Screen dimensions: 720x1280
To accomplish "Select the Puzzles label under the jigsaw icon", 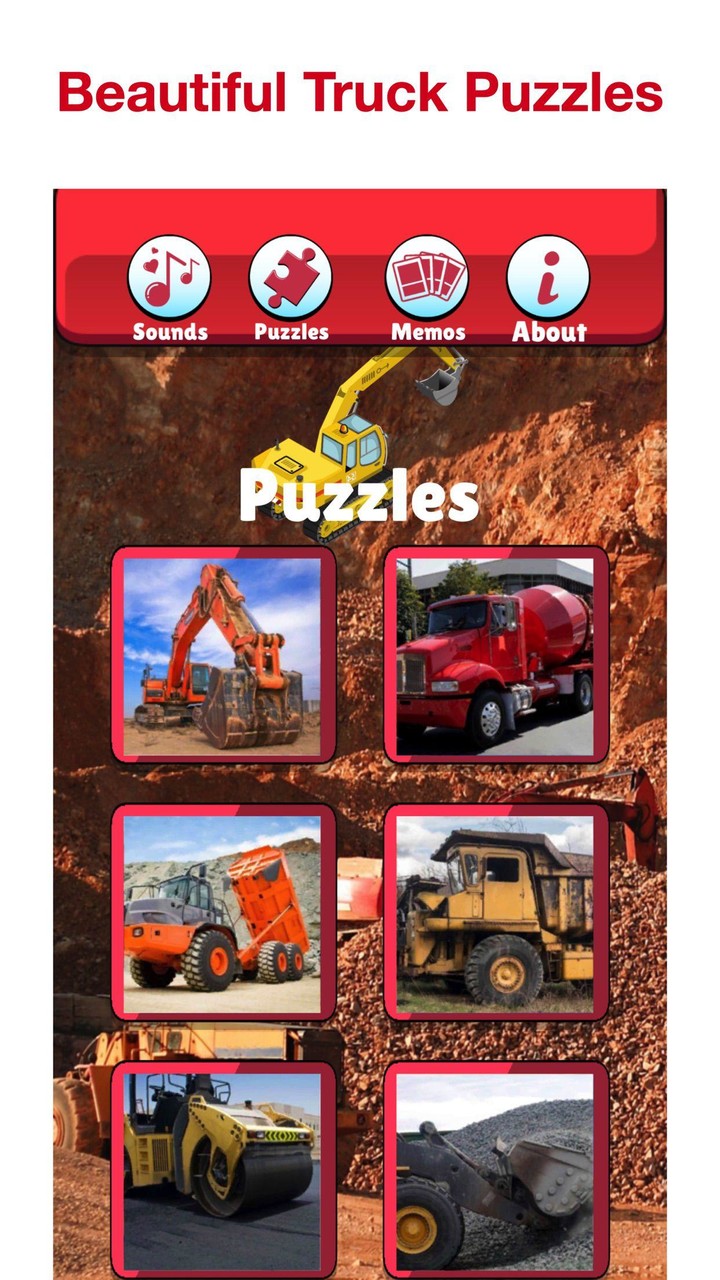I will (x=292, y=332).
